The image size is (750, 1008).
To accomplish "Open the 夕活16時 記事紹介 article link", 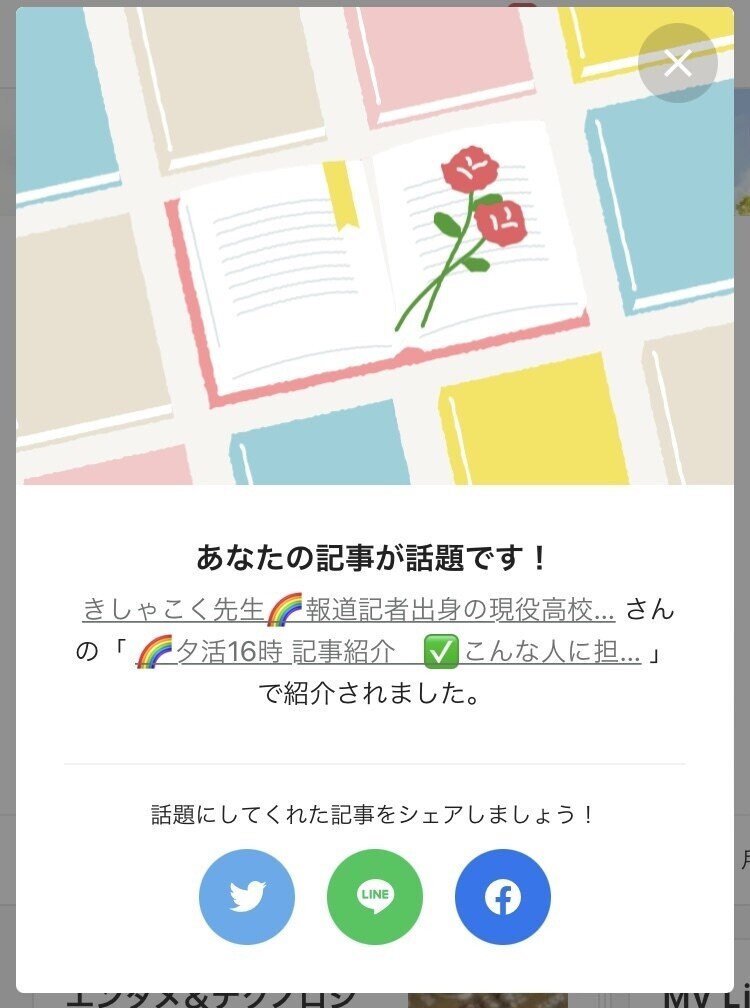I will (388, 653).
